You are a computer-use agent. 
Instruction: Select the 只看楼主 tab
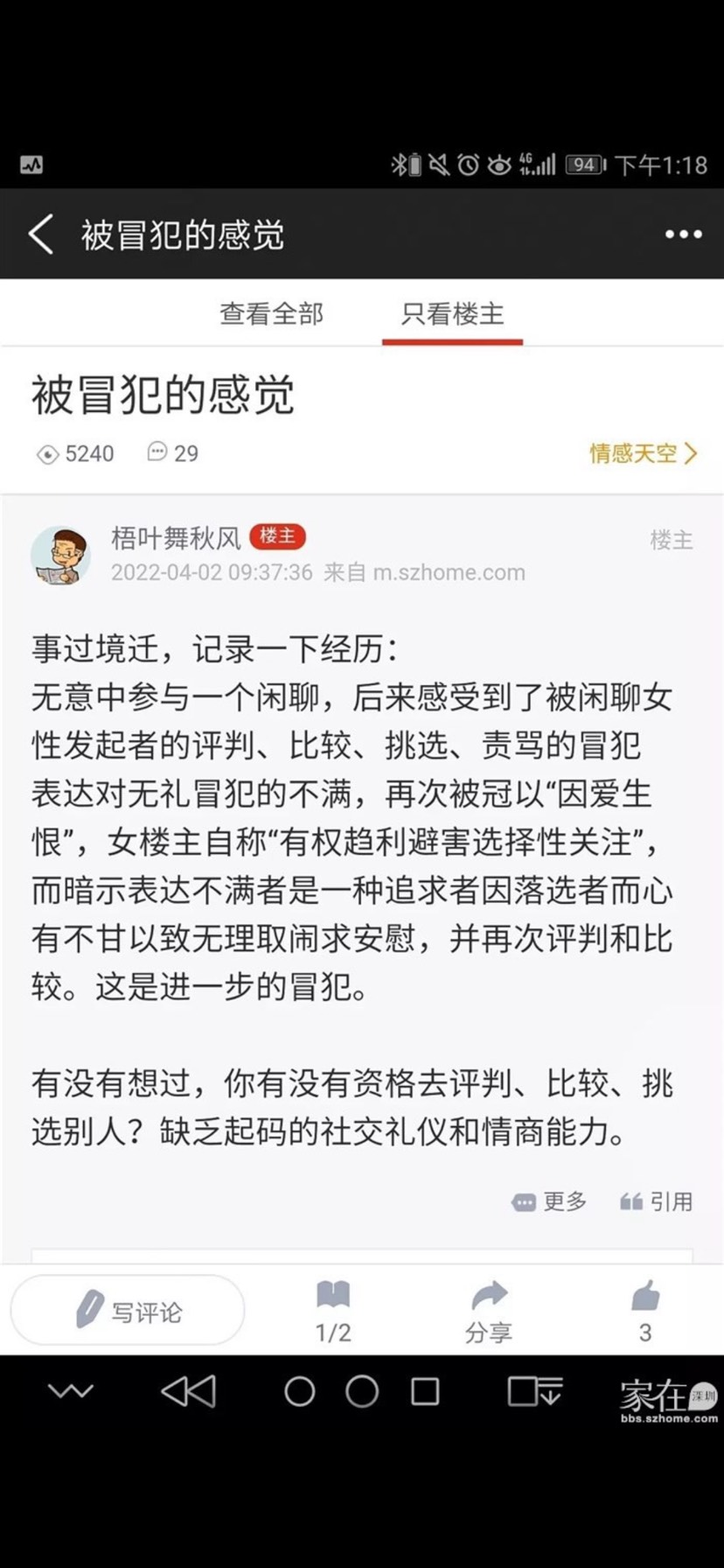pyautogui.click(x=452, y=313)
